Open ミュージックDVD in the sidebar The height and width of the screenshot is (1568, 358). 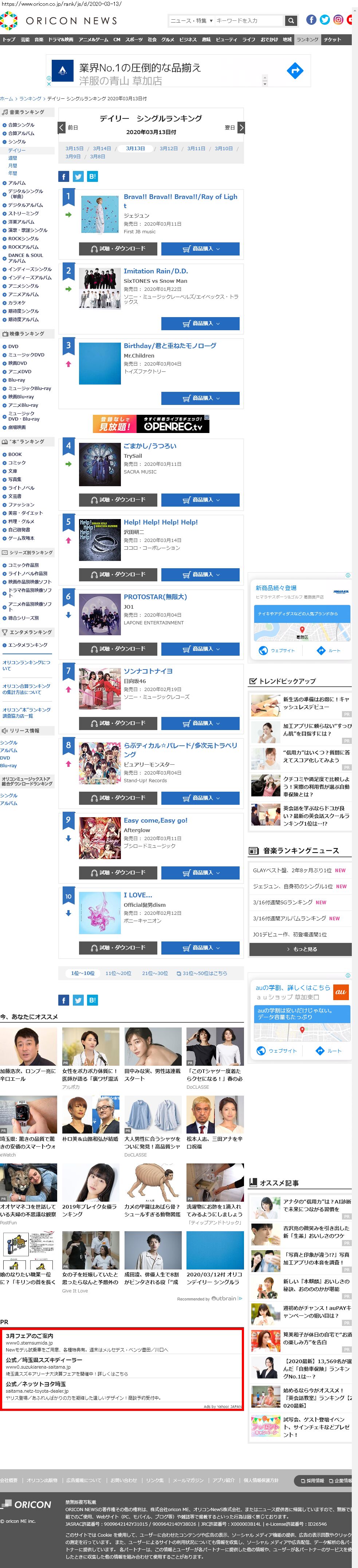[x=26, y=355]
